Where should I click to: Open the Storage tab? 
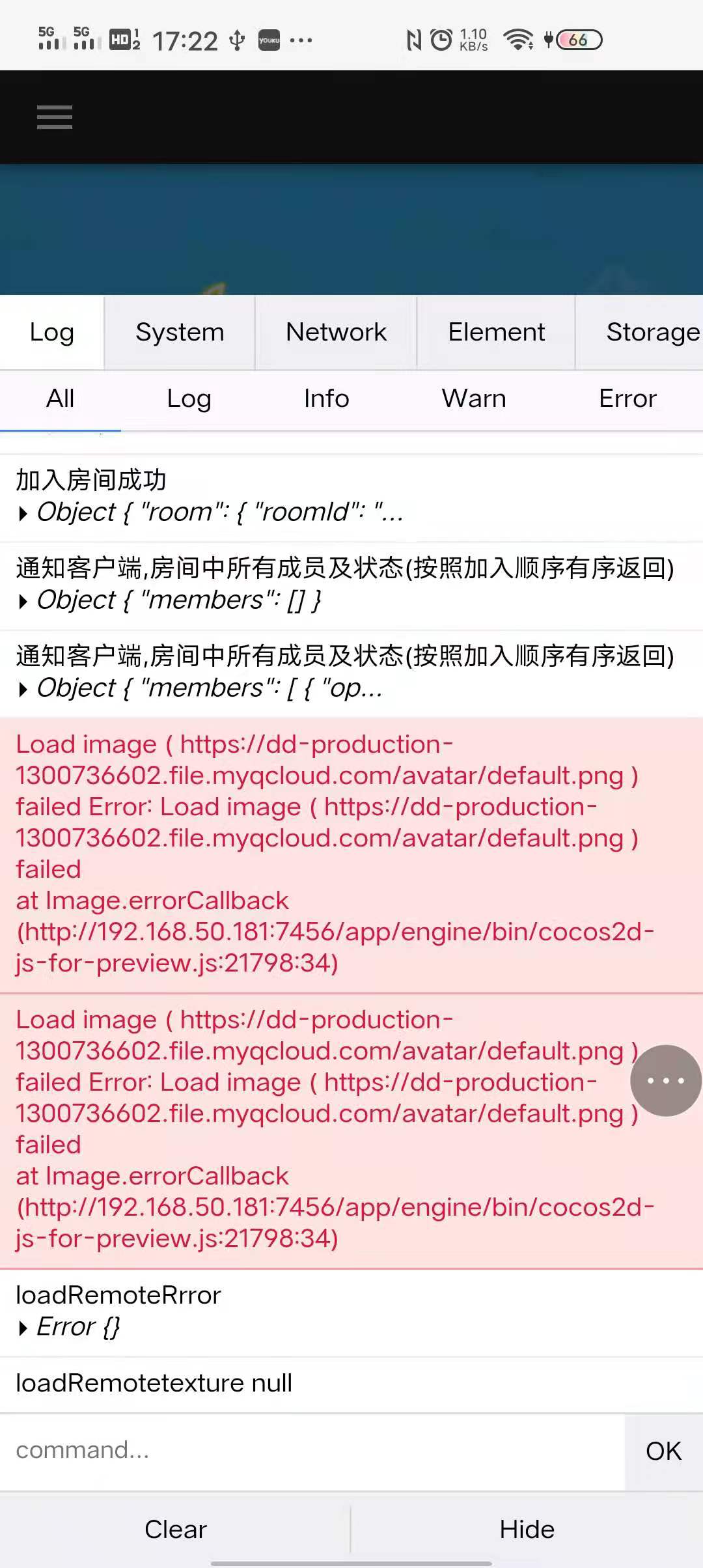point(651,332)
